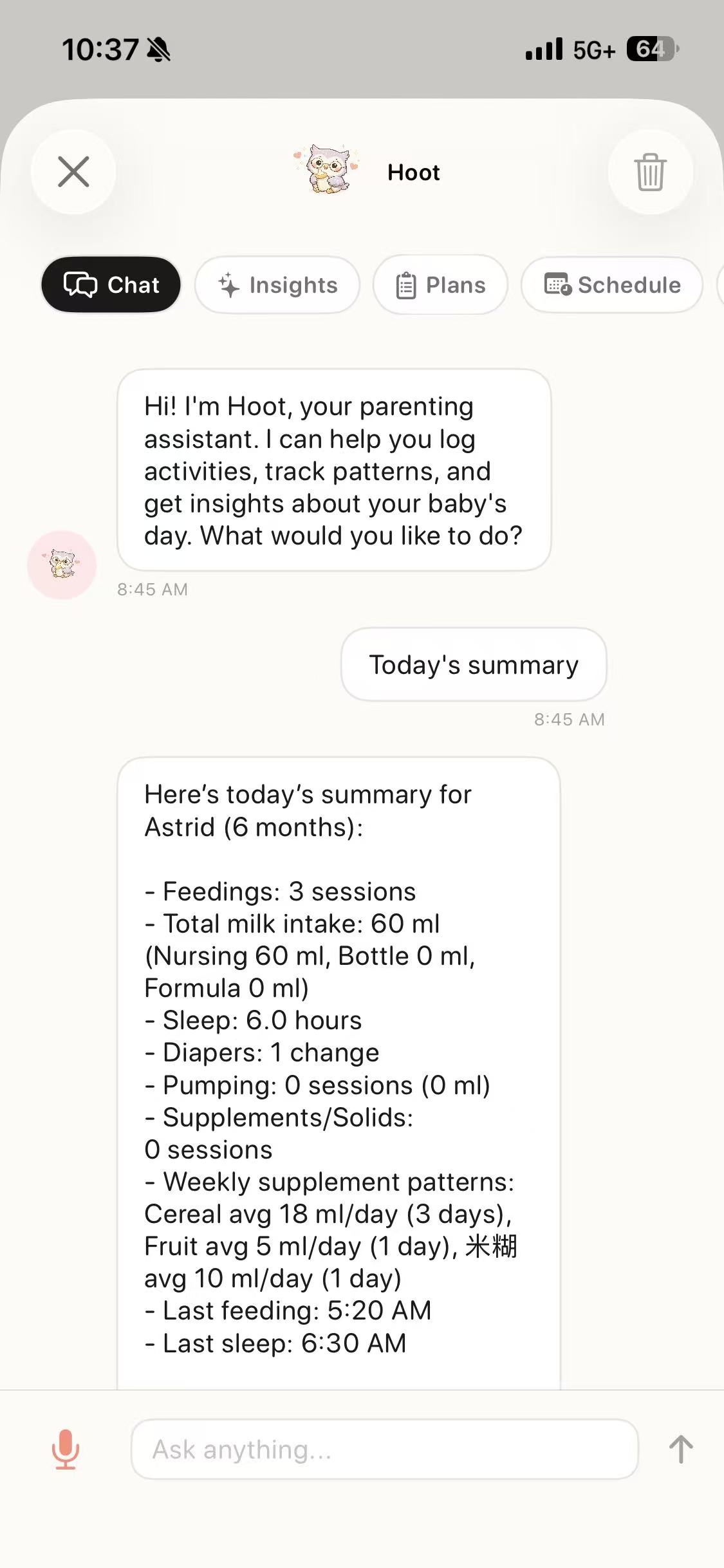Open the delete conversation trash icon

pyautogui.click(x=651, y=171)
